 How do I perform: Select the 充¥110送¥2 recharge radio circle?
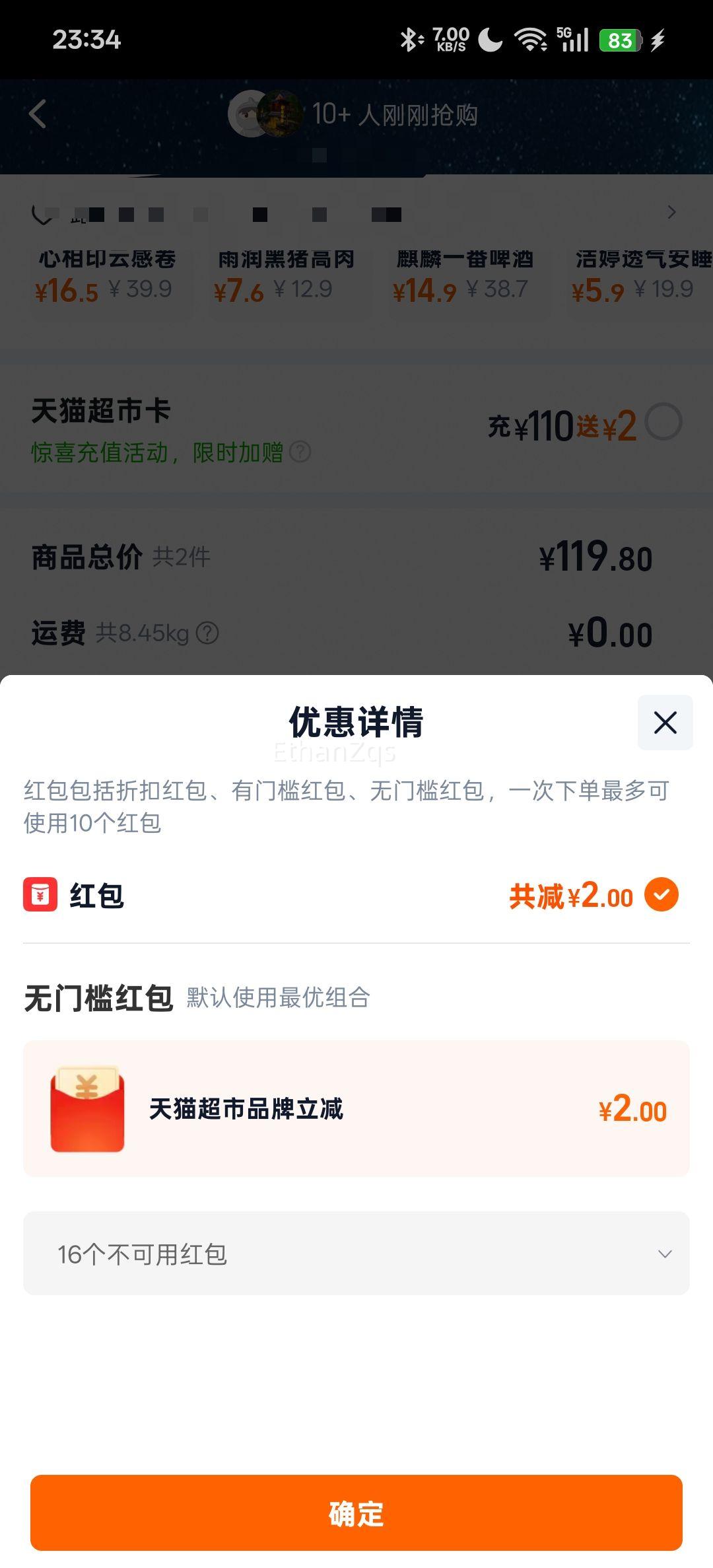pyautogui.click(x=668, y=421)
